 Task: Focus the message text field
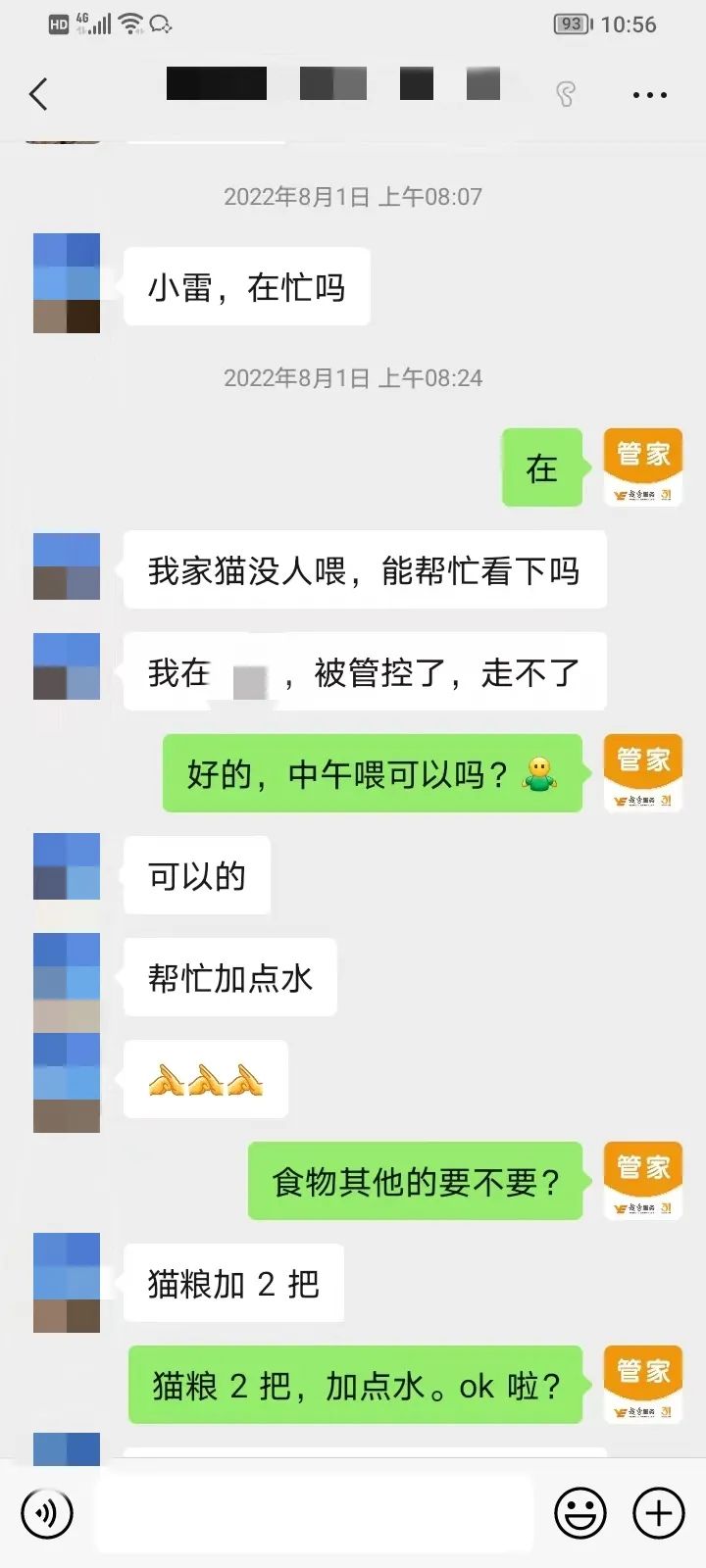click(314, 1513)
